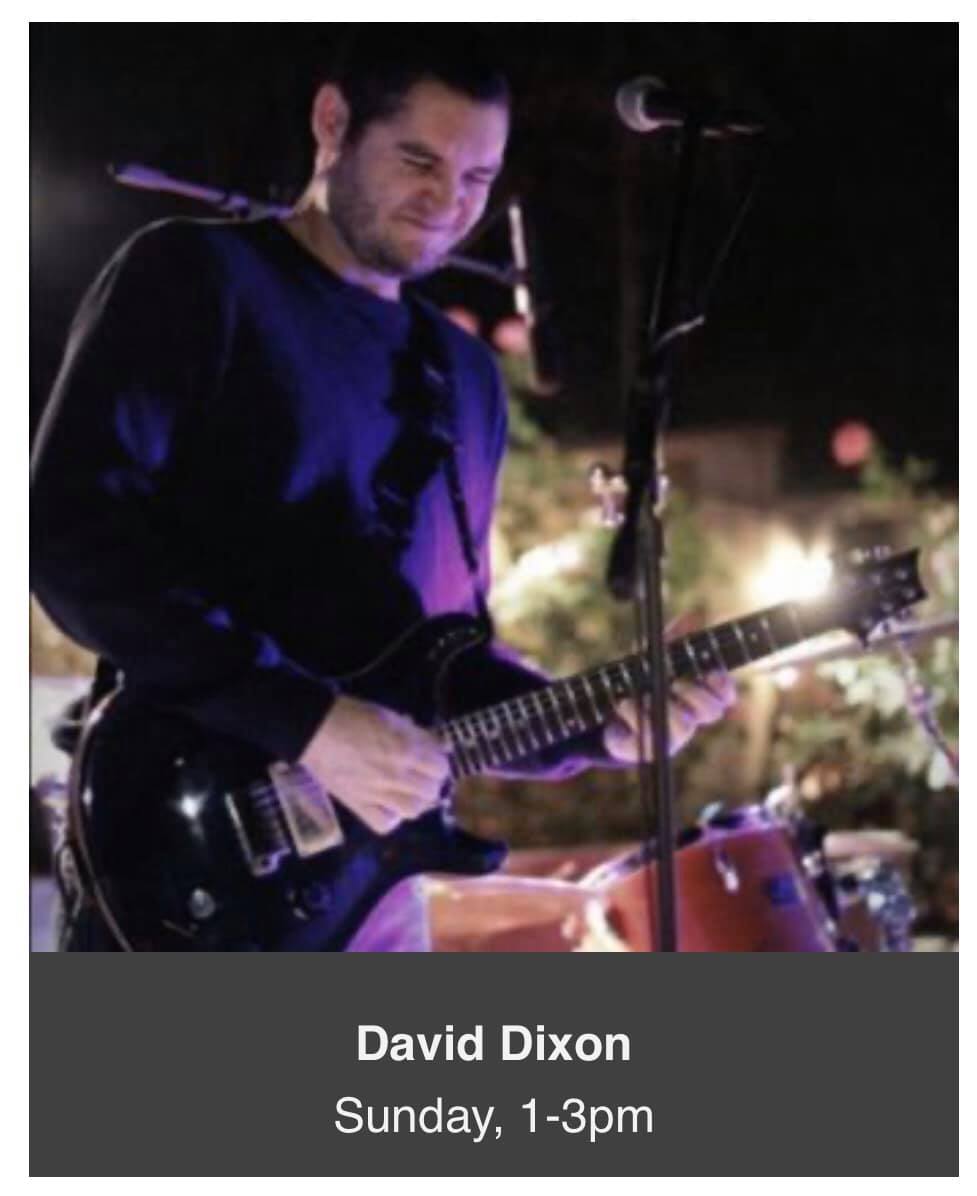Open David Dixon's performer card

[493, 1045]
